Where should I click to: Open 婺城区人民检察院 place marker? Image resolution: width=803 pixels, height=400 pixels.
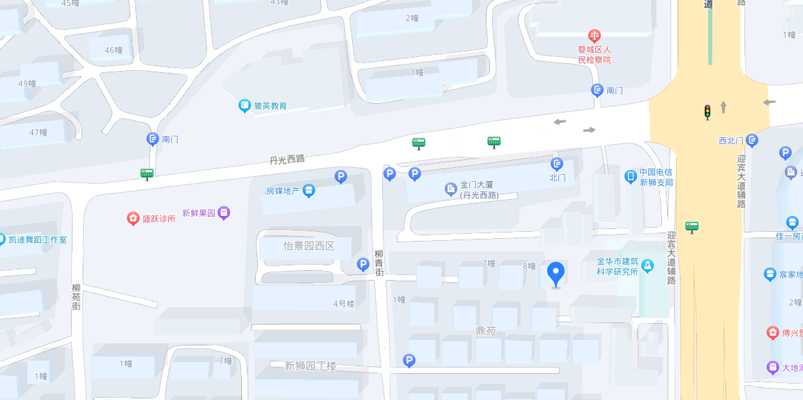pos(594,36)
